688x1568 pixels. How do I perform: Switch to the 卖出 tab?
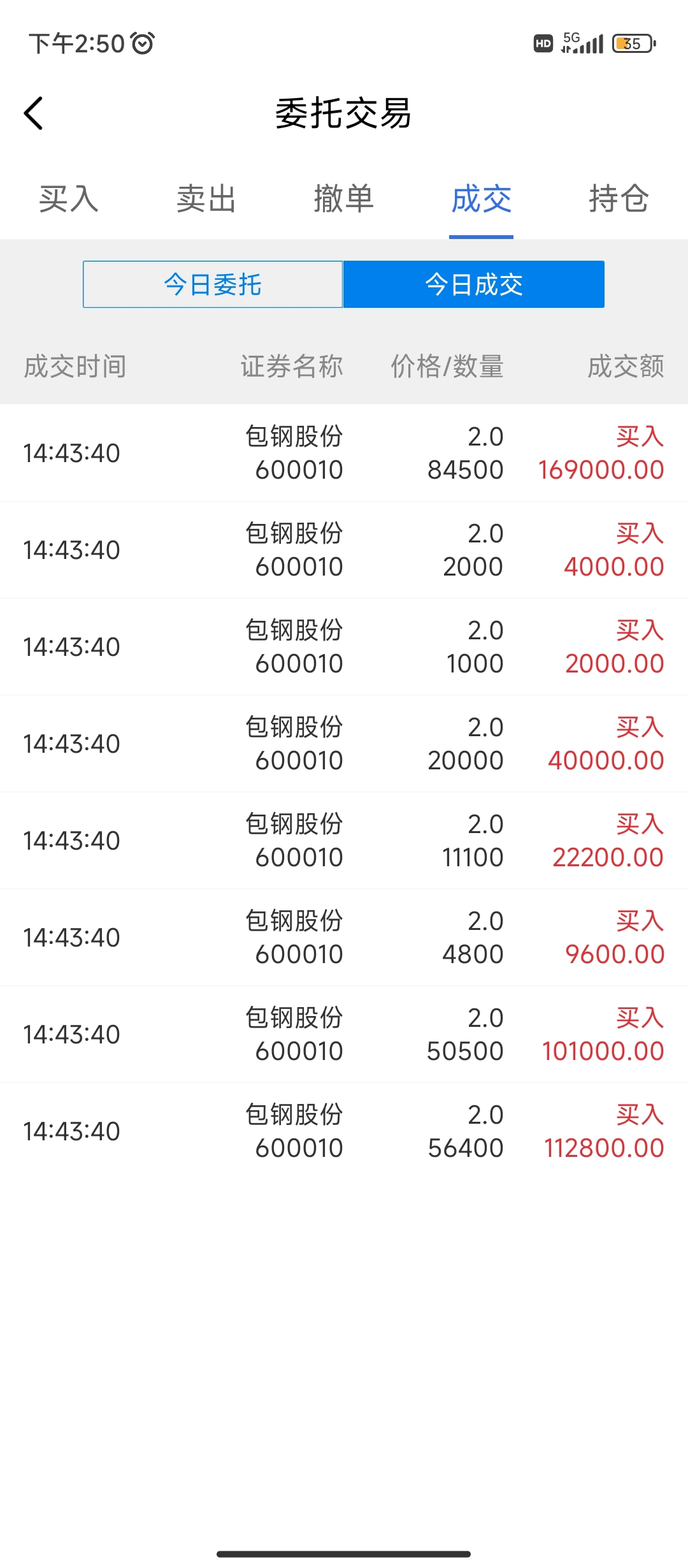pos(206,199)
